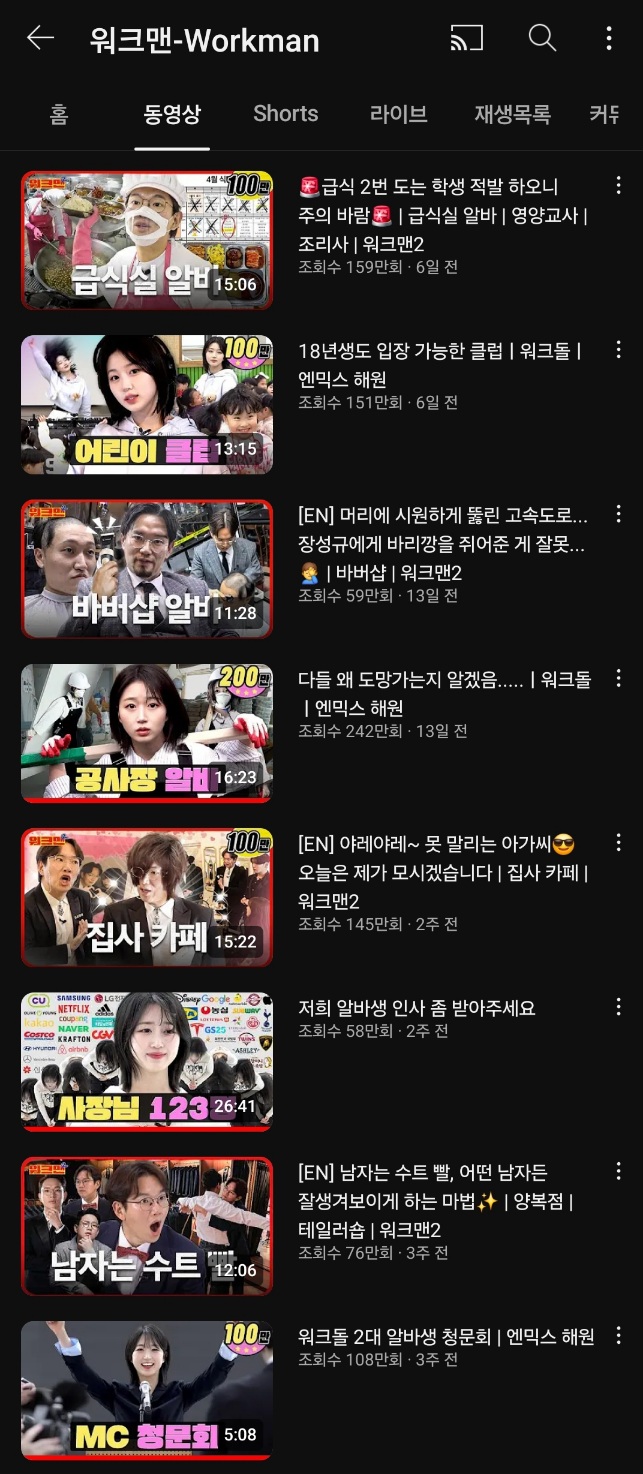Cast the video to a device
This screenshot has width=643, height=1474.
click(466, 39)
